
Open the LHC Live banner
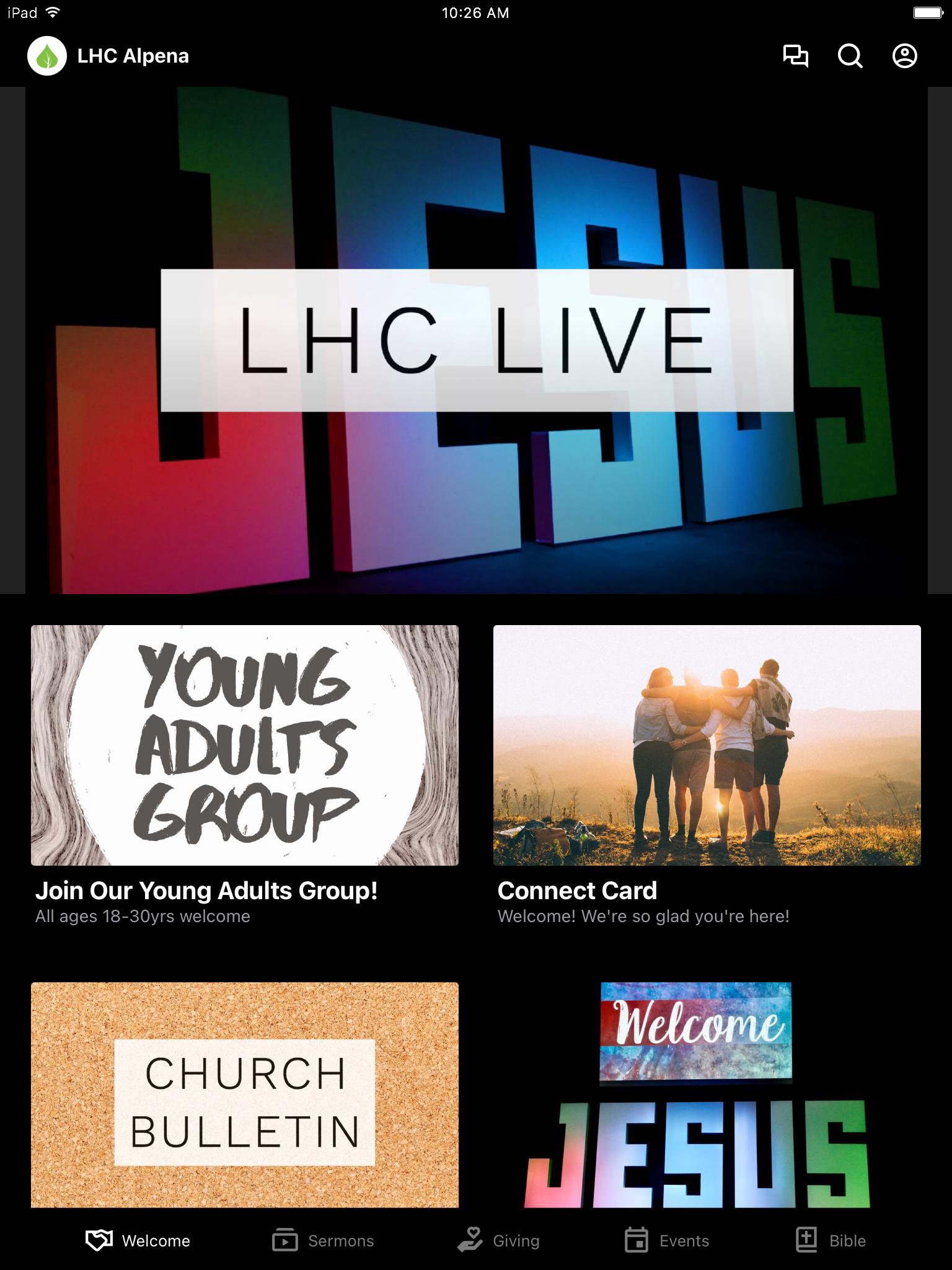pos(476,340)
